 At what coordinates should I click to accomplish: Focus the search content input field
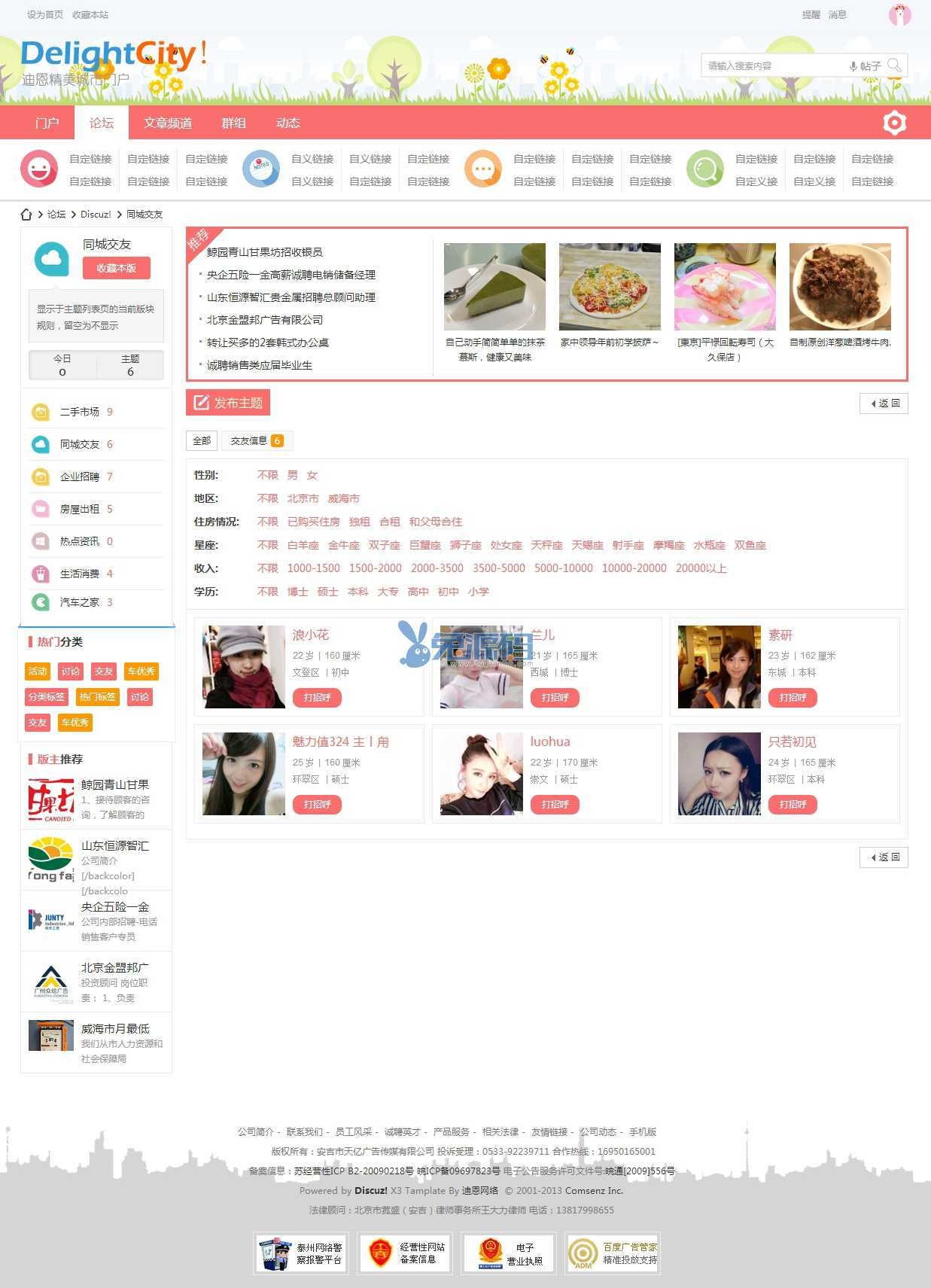click(775, 66)
